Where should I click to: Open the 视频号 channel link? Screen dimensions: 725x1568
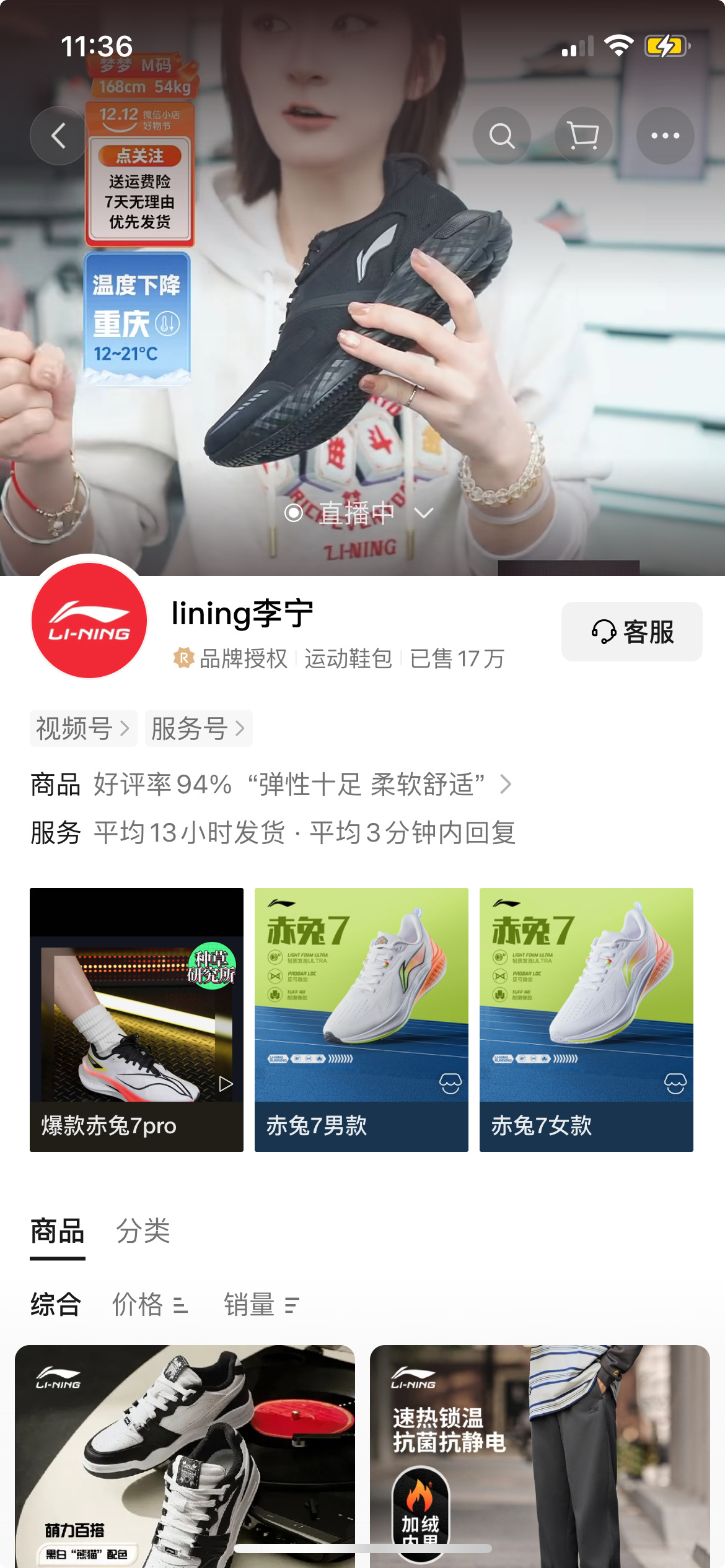pos(83,728)
